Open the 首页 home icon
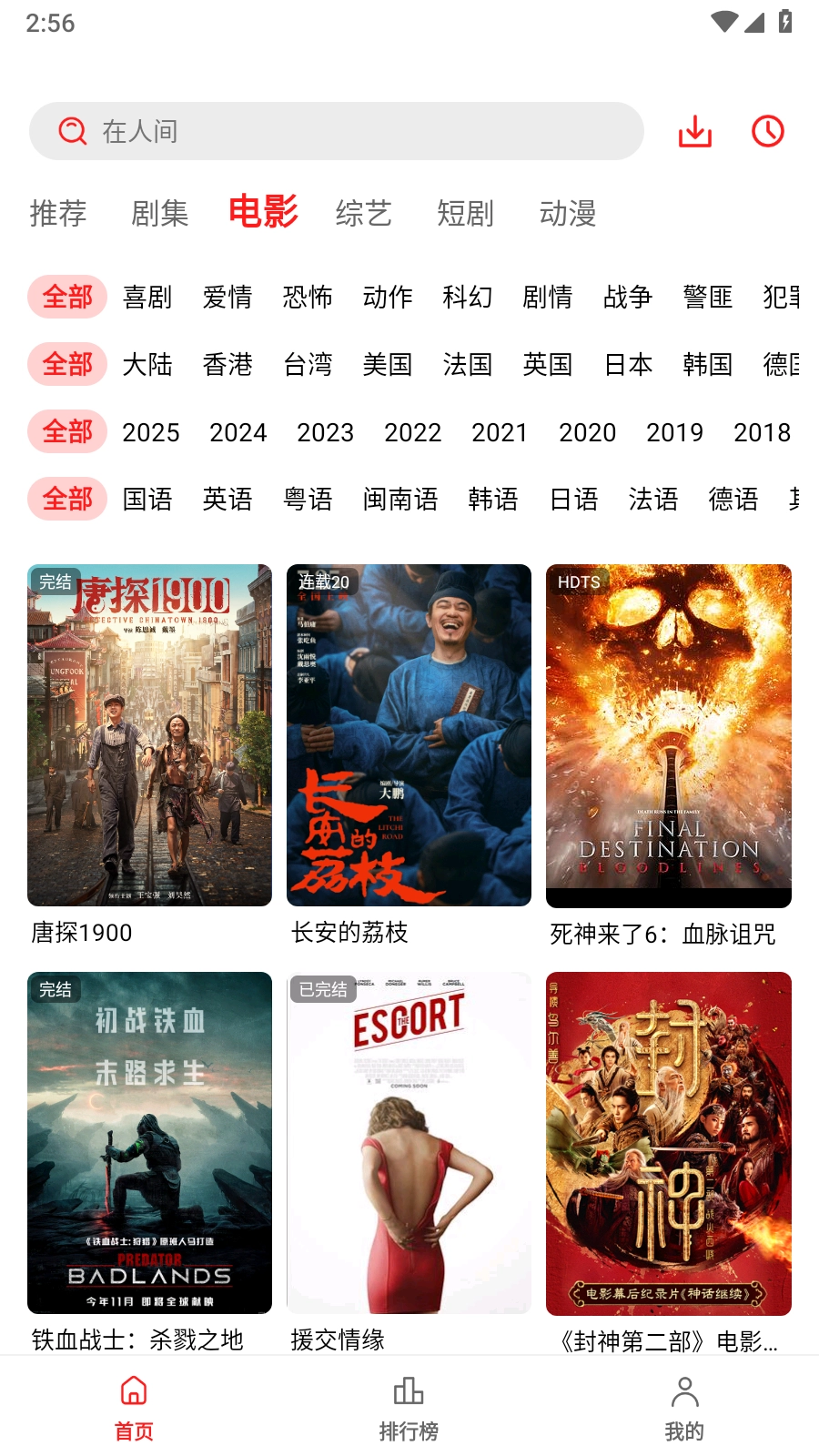The image size is (819, 1456). click(x=133, y=1392)
